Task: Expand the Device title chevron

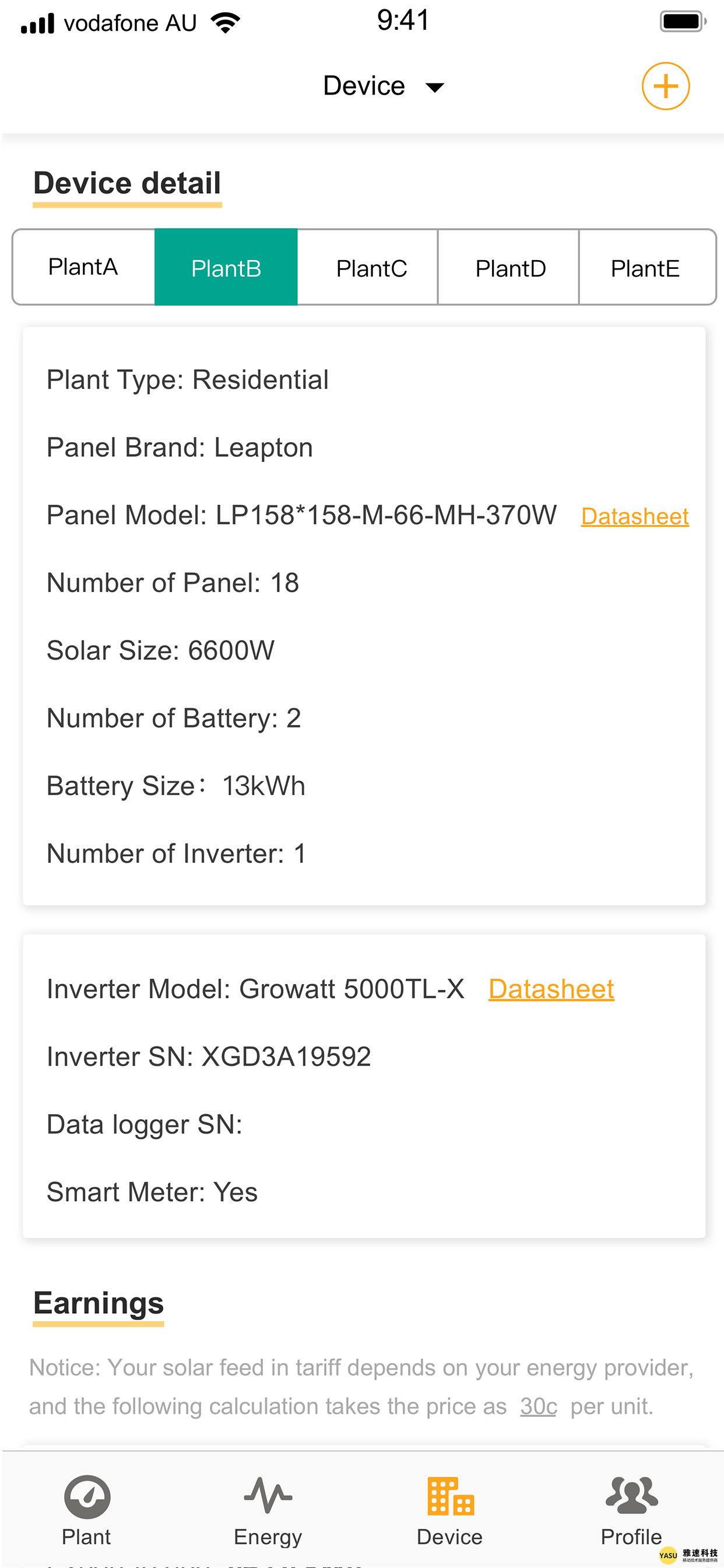Action: 433,87
